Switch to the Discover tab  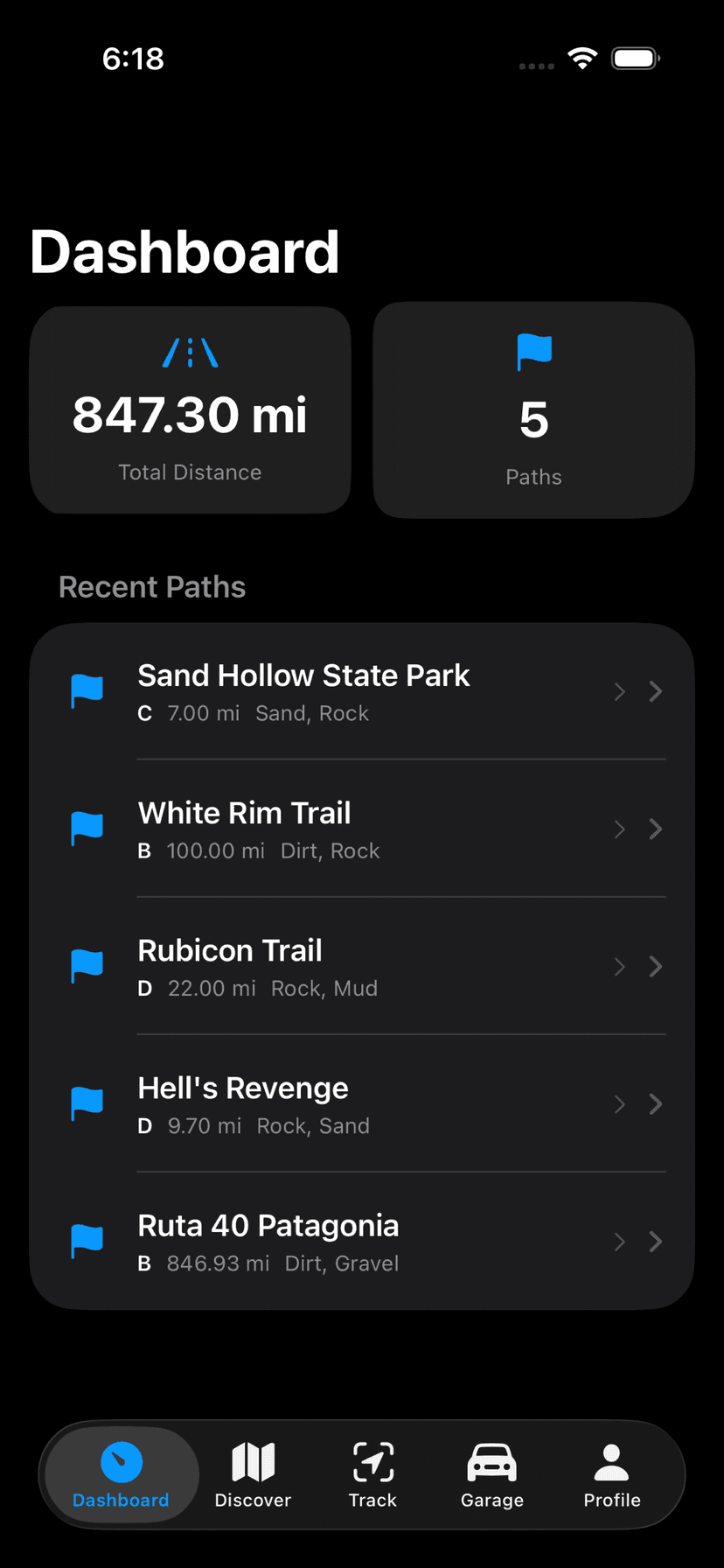click(253, 1474)
